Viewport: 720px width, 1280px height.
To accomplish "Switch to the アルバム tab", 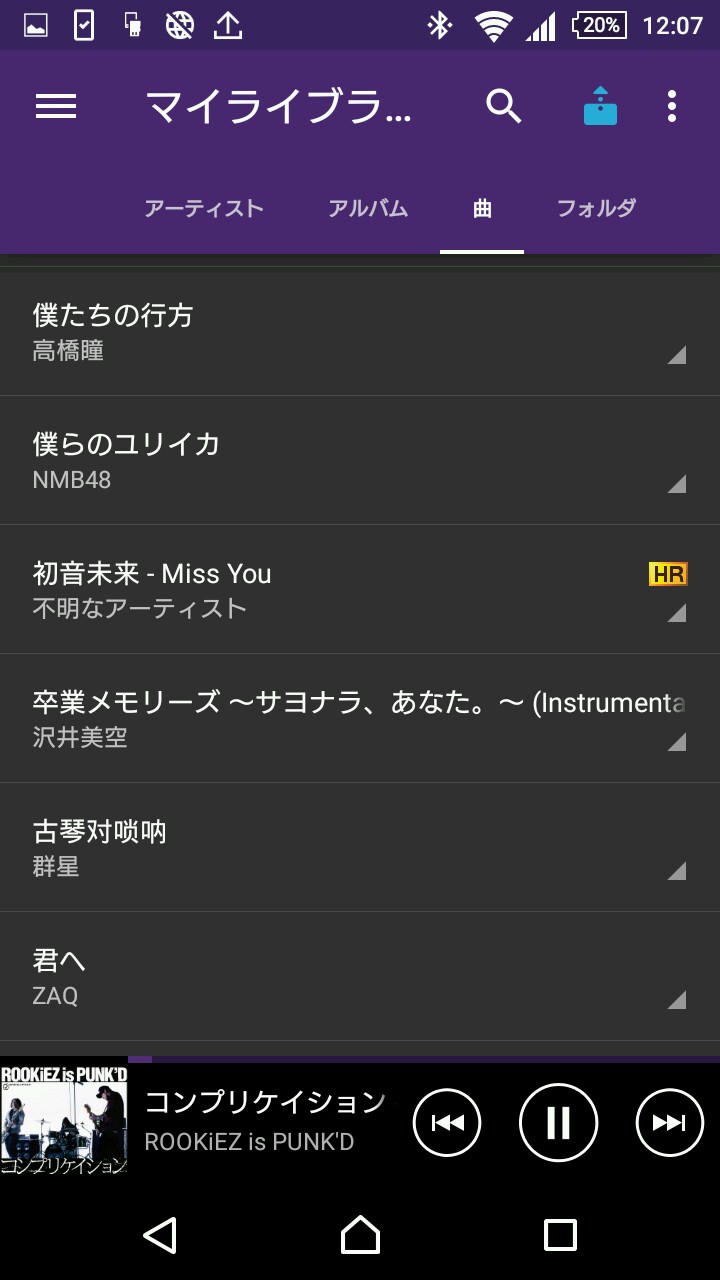I will pyautogui.click(x=368, y=208).
